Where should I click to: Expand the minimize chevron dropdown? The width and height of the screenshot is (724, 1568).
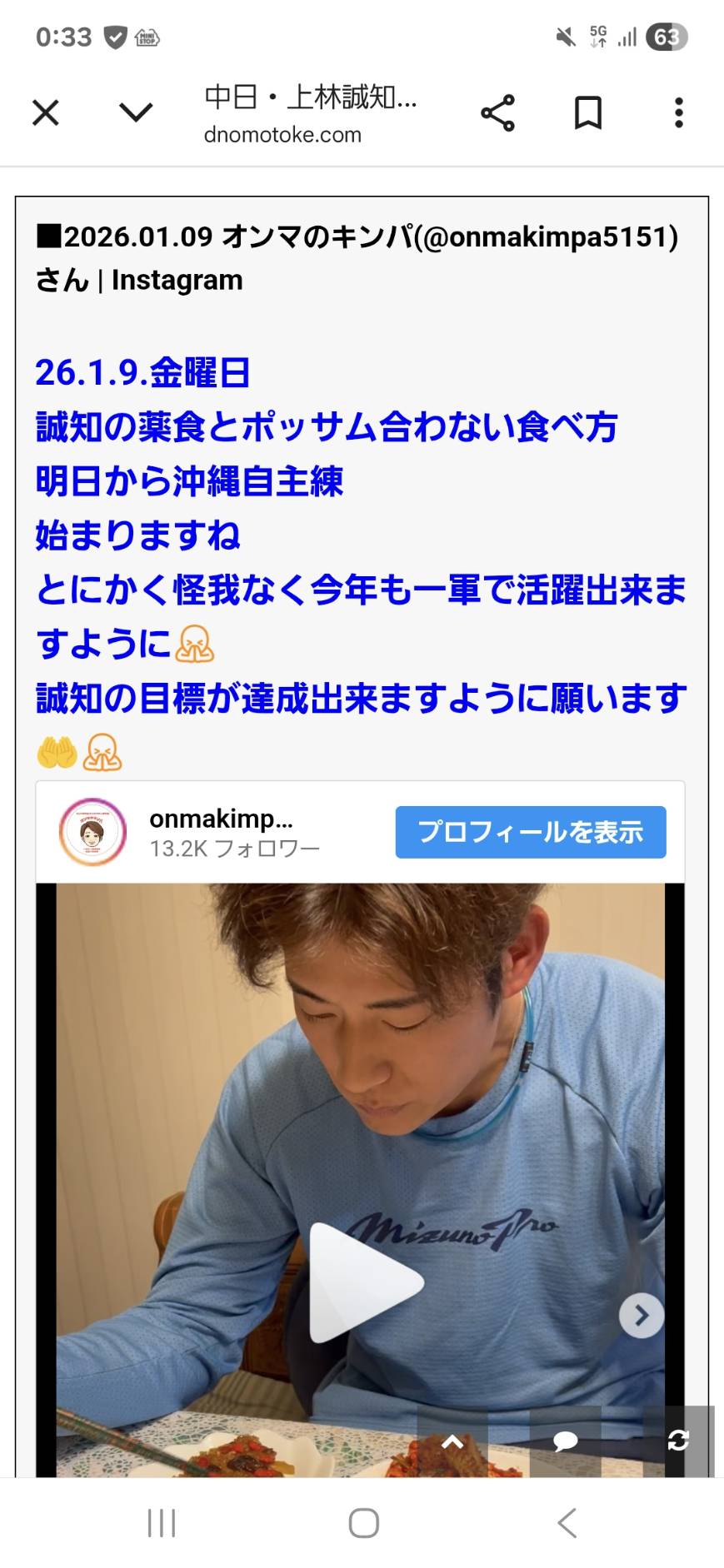136,112
